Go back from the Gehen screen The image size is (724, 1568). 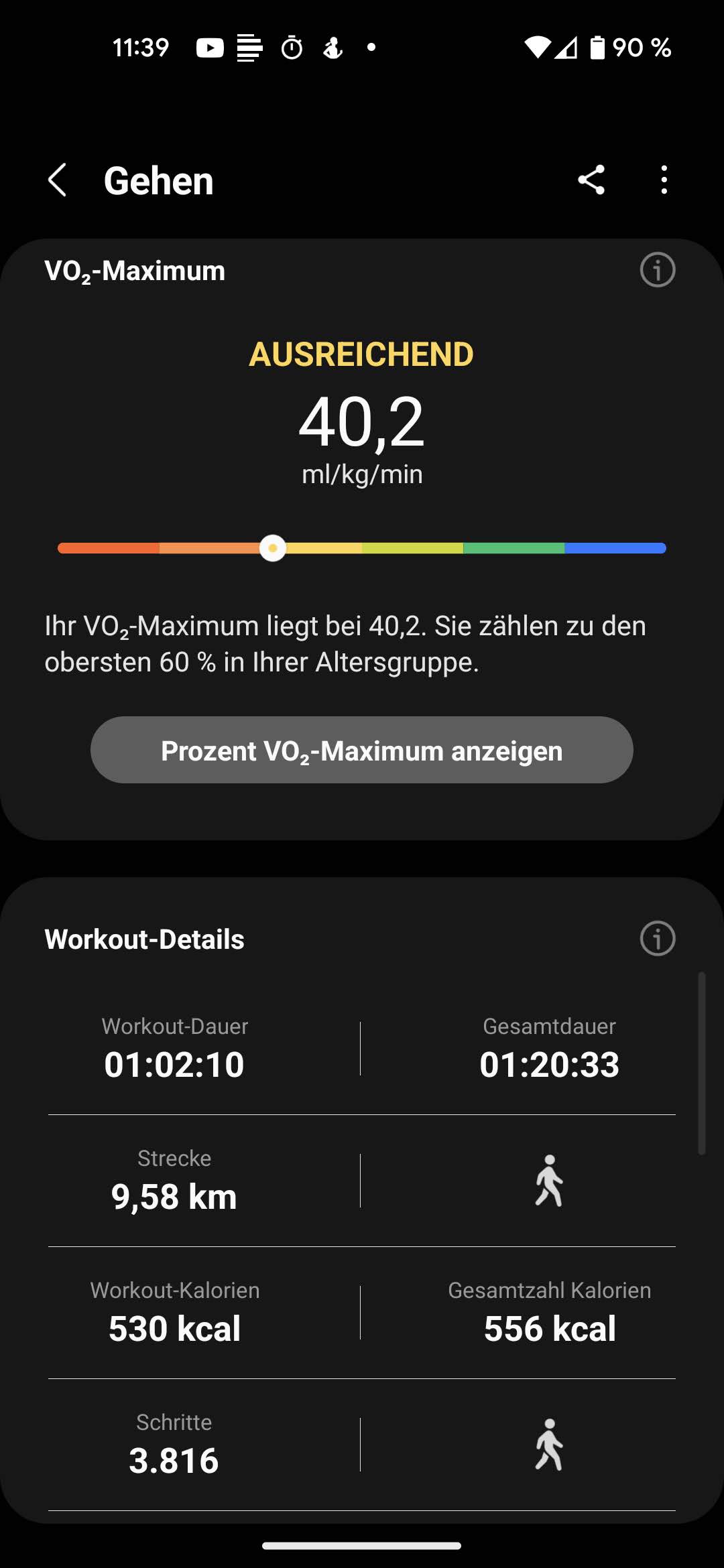58,180
